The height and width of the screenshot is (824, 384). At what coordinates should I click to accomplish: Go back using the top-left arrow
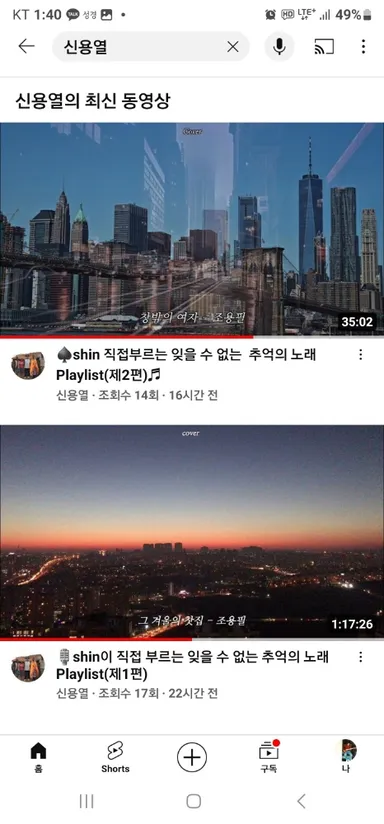coord(26,47)
